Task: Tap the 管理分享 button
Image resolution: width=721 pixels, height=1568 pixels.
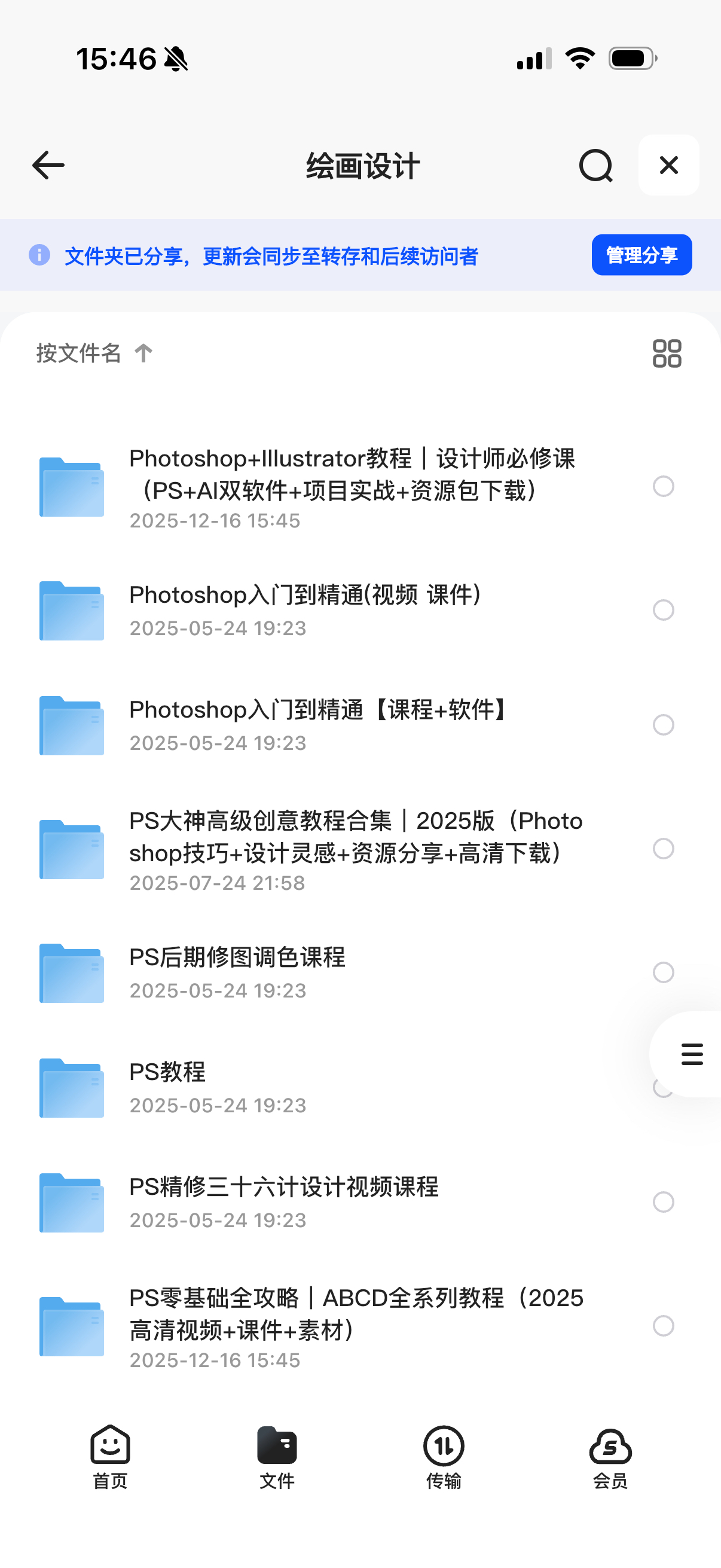Action: click(x=641, y=255)
